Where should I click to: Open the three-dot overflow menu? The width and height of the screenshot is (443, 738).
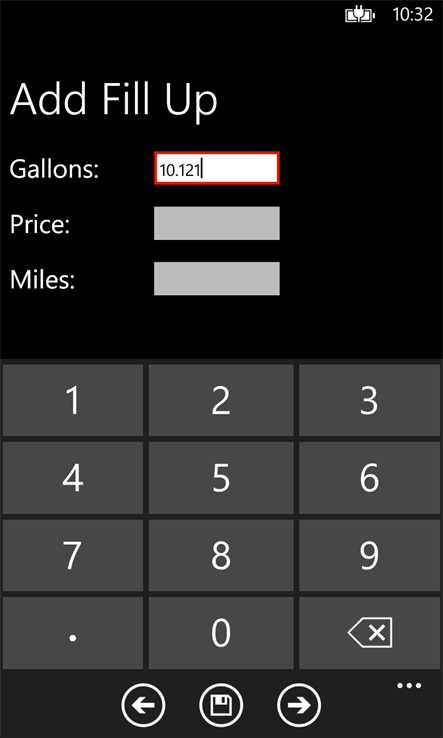tap(409, 686)
